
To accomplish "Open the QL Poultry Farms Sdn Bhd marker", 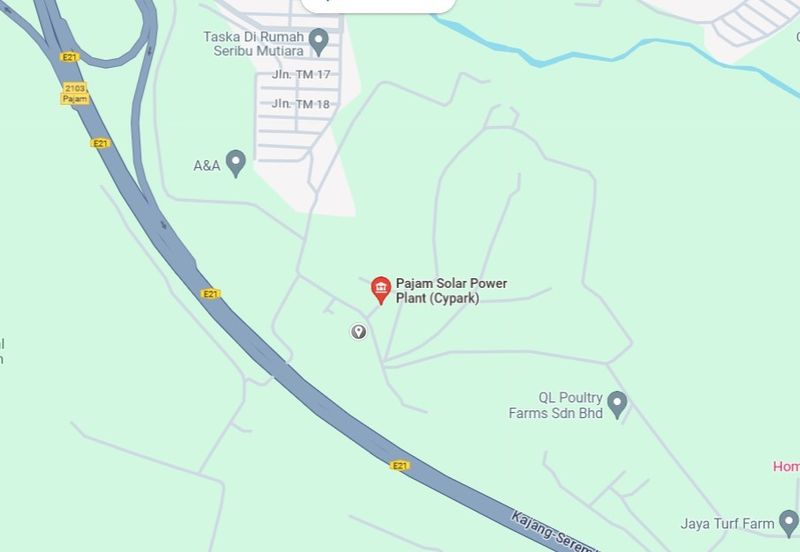I will (617, 403).
